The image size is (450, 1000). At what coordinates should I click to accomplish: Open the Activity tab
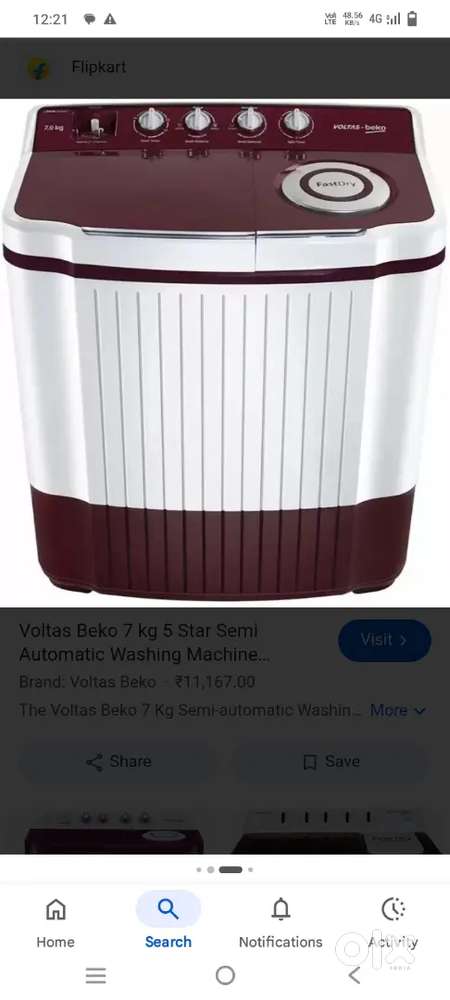click(x=393, y=922)
